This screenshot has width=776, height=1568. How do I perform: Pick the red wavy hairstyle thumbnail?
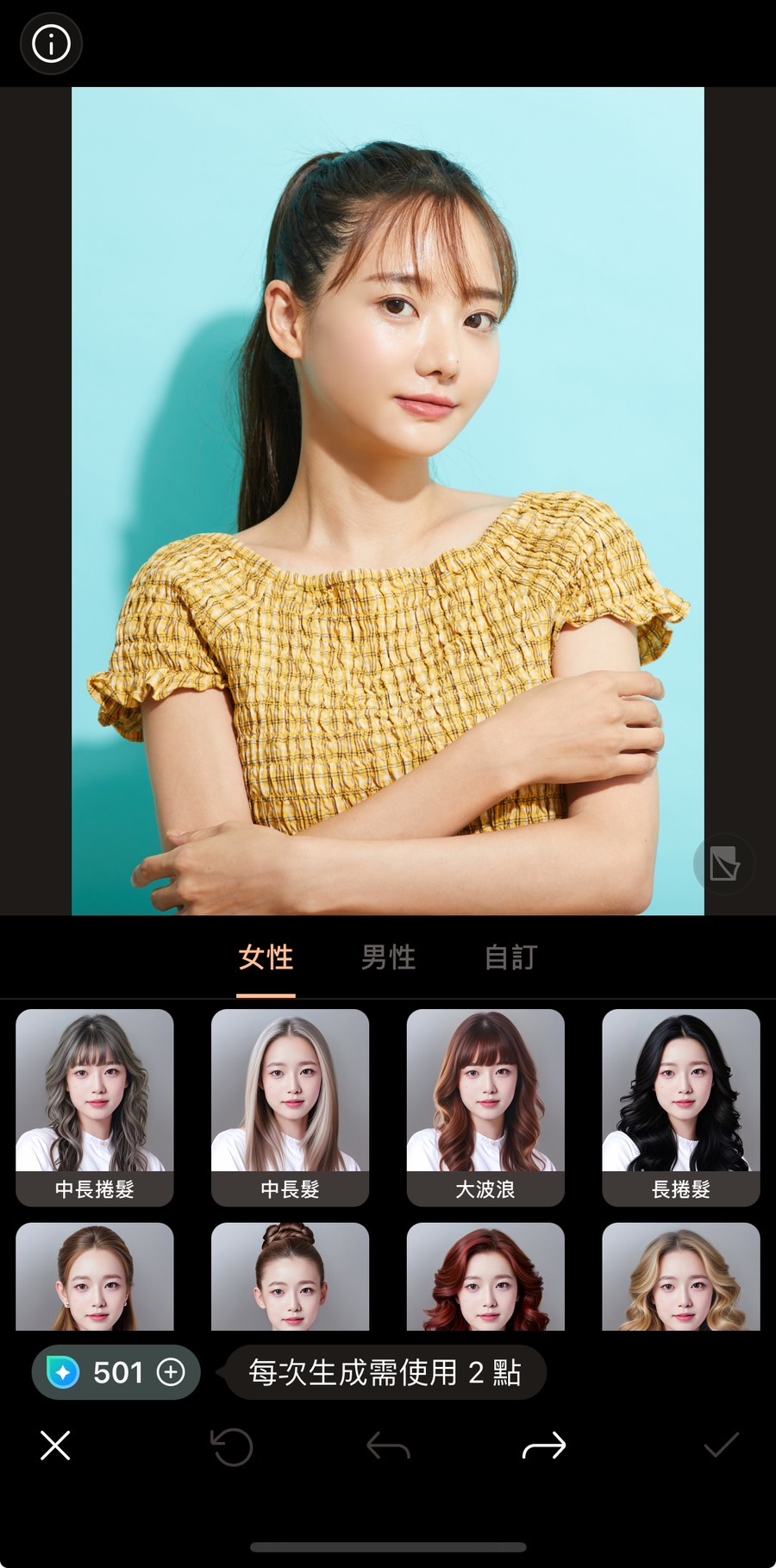[x=485, y=1276]
